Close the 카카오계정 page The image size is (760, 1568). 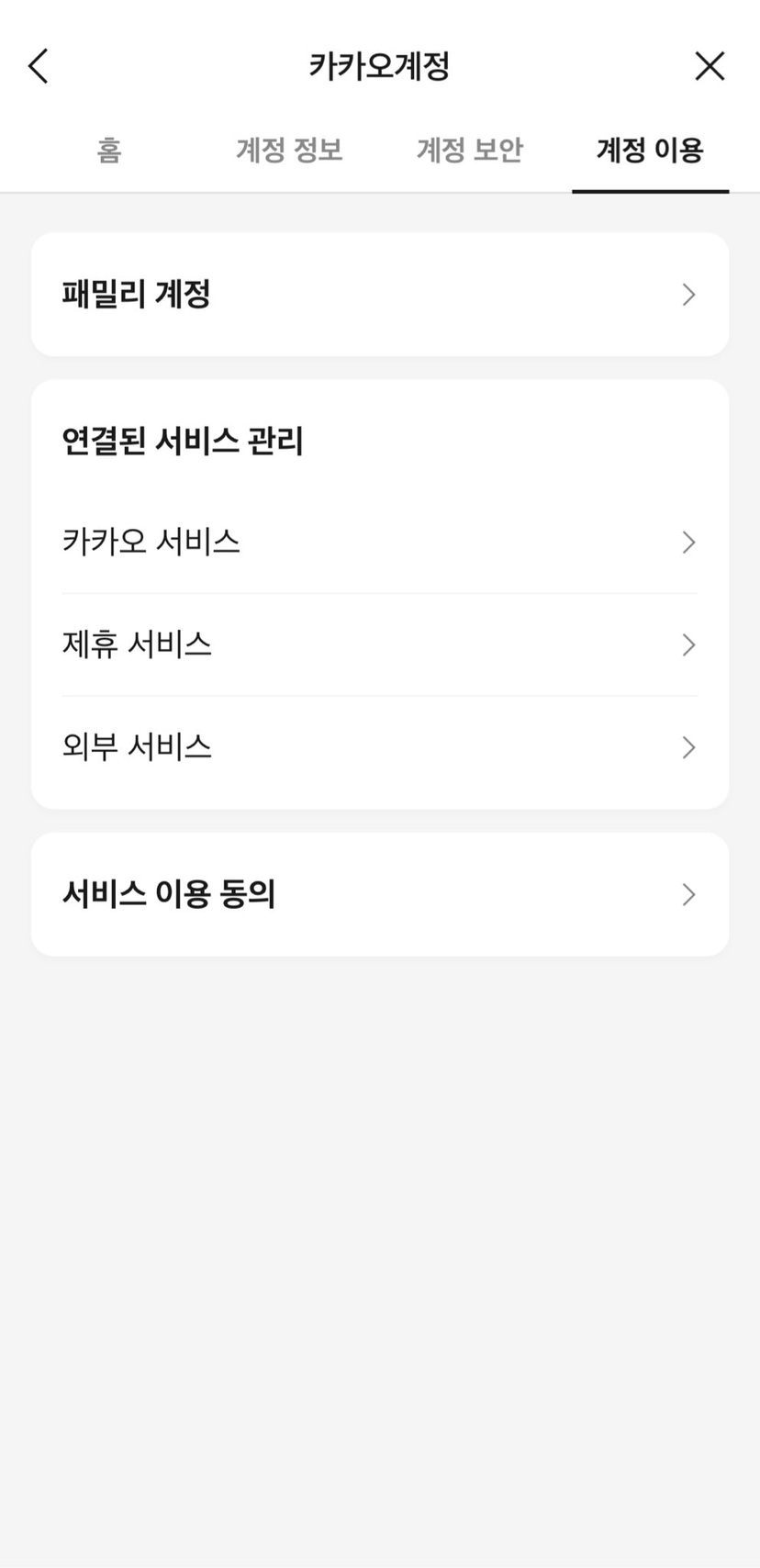point(709,66)
